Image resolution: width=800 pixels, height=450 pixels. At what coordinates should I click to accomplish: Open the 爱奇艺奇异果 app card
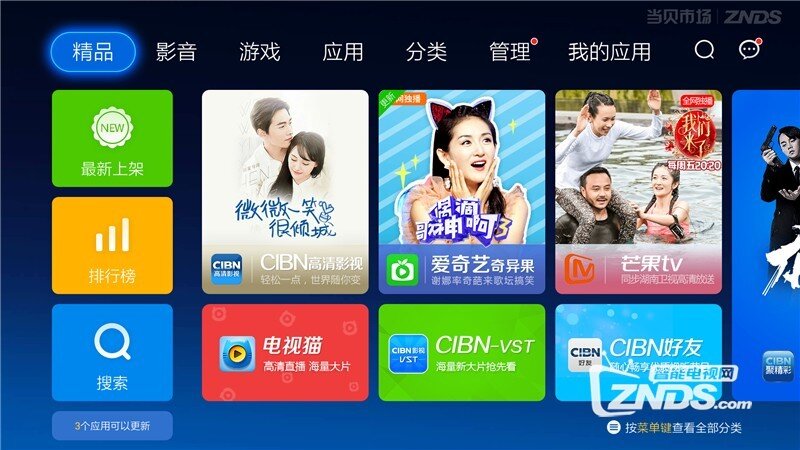[461, 192]
